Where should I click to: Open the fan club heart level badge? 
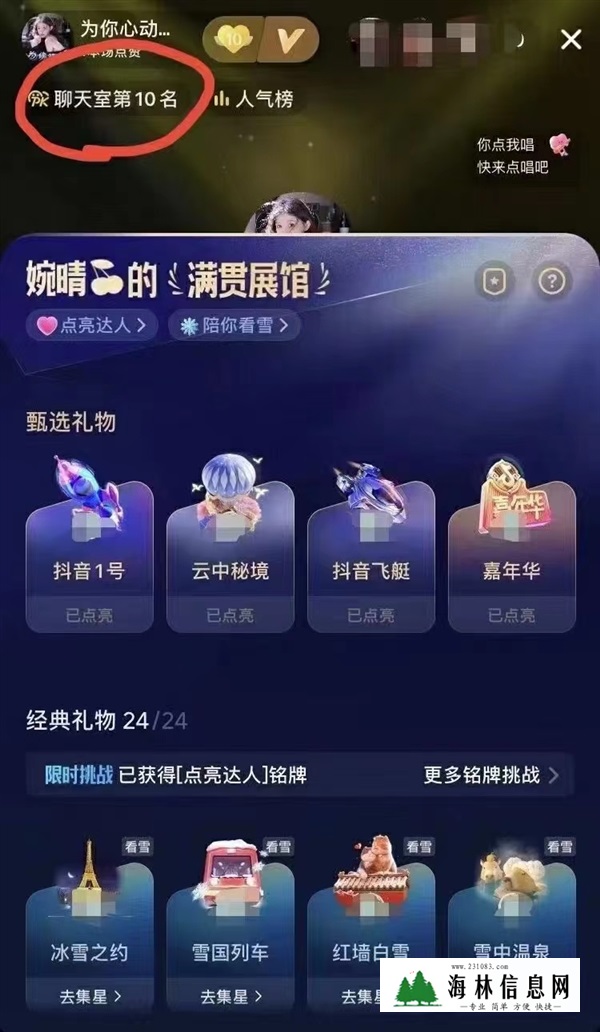(x=231, y=39)
